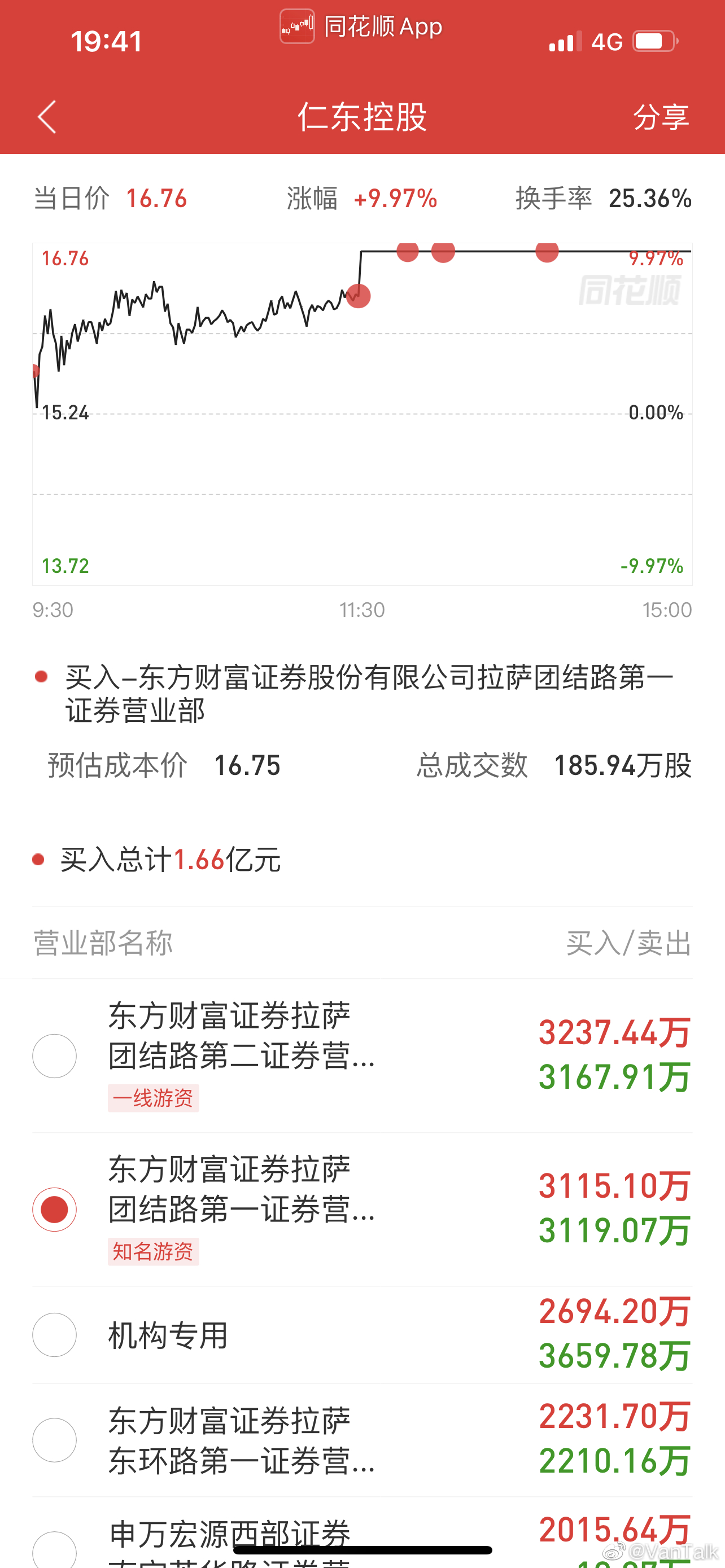Open the 同花顺 App notification banner icon
Image resolution: width=725 pixels, height=1568 pixels.
click(x=296, y=26)
